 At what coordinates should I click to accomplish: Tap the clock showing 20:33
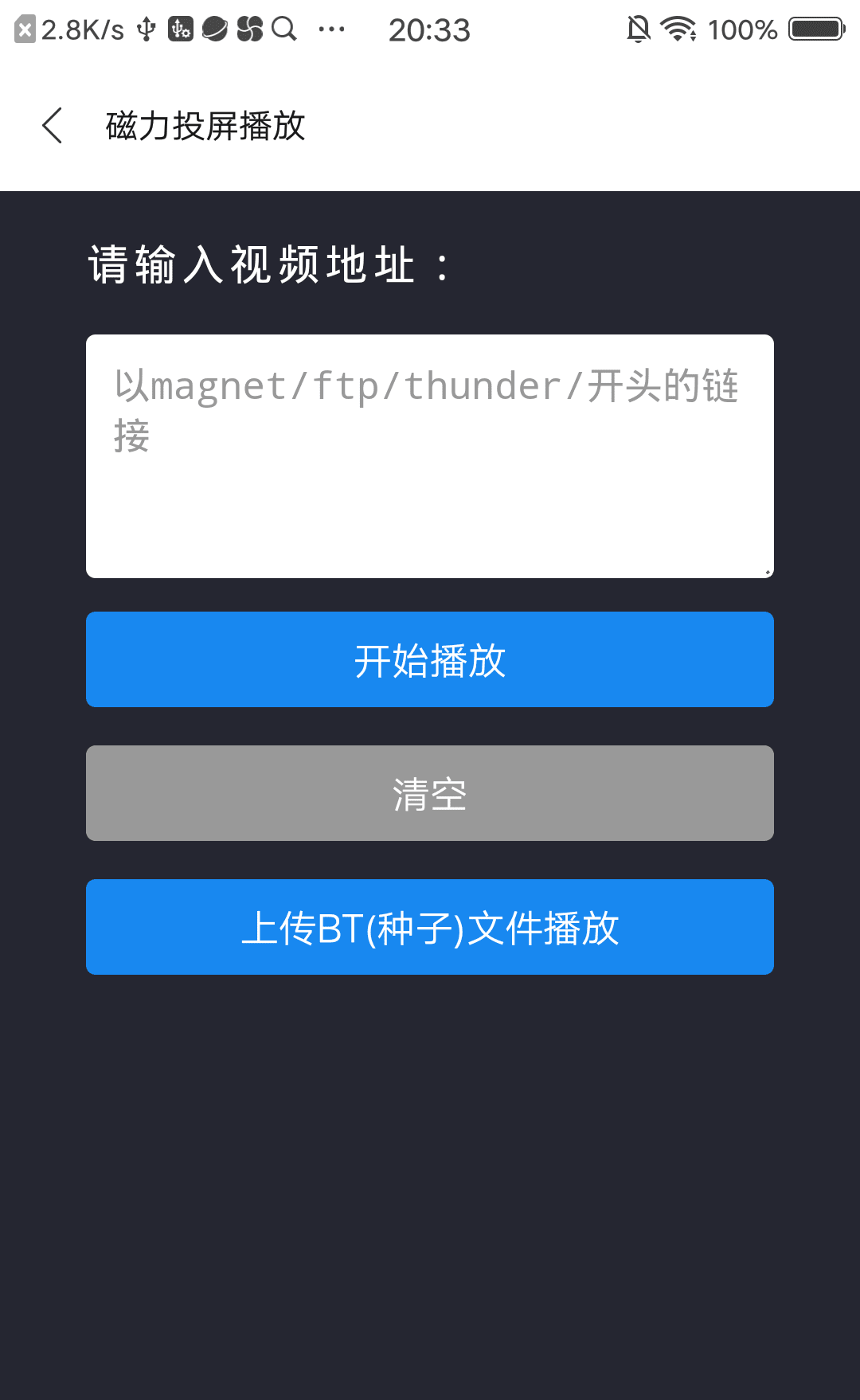(x=428, y=29)
